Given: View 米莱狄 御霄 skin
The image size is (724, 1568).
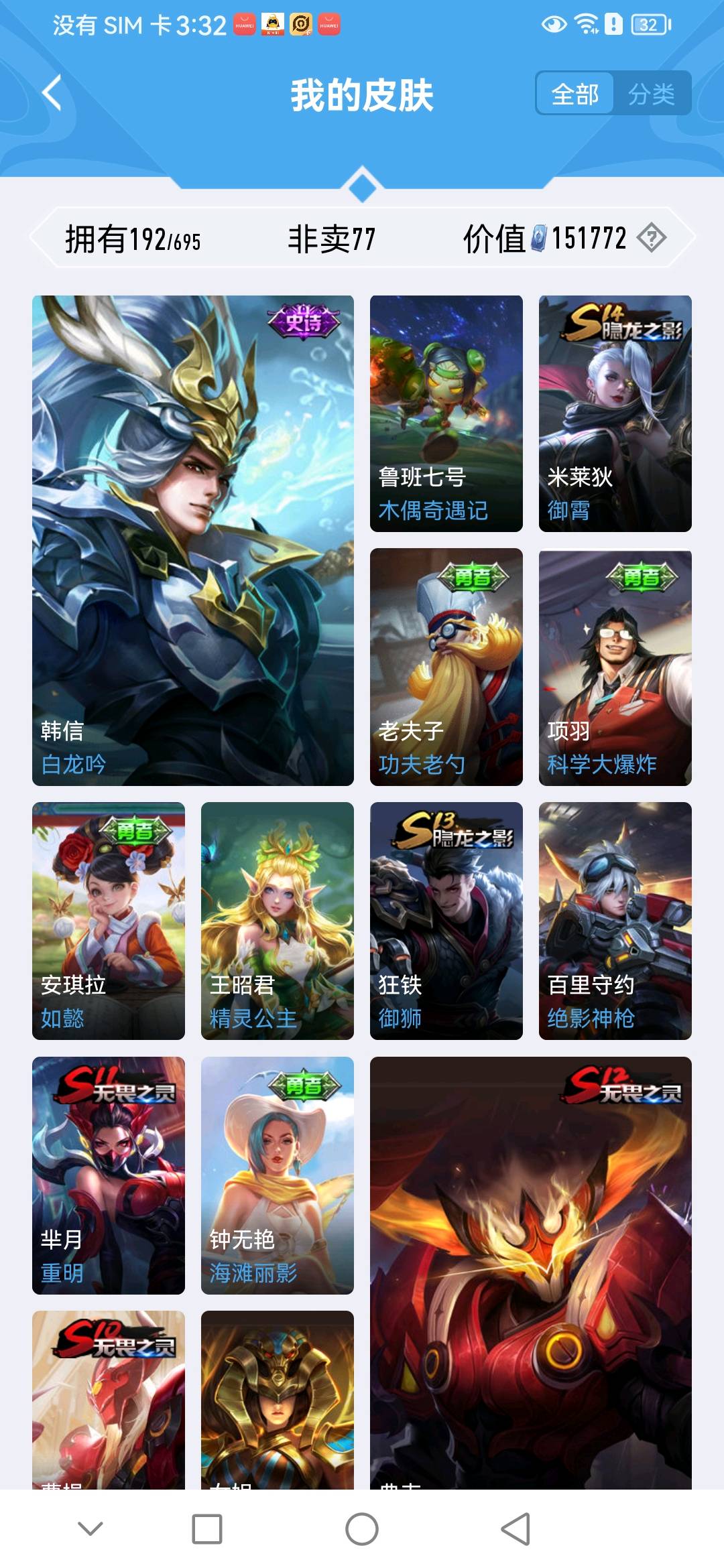Looking at the screenshot, I should pyautogui.click(x=615, y=413).
